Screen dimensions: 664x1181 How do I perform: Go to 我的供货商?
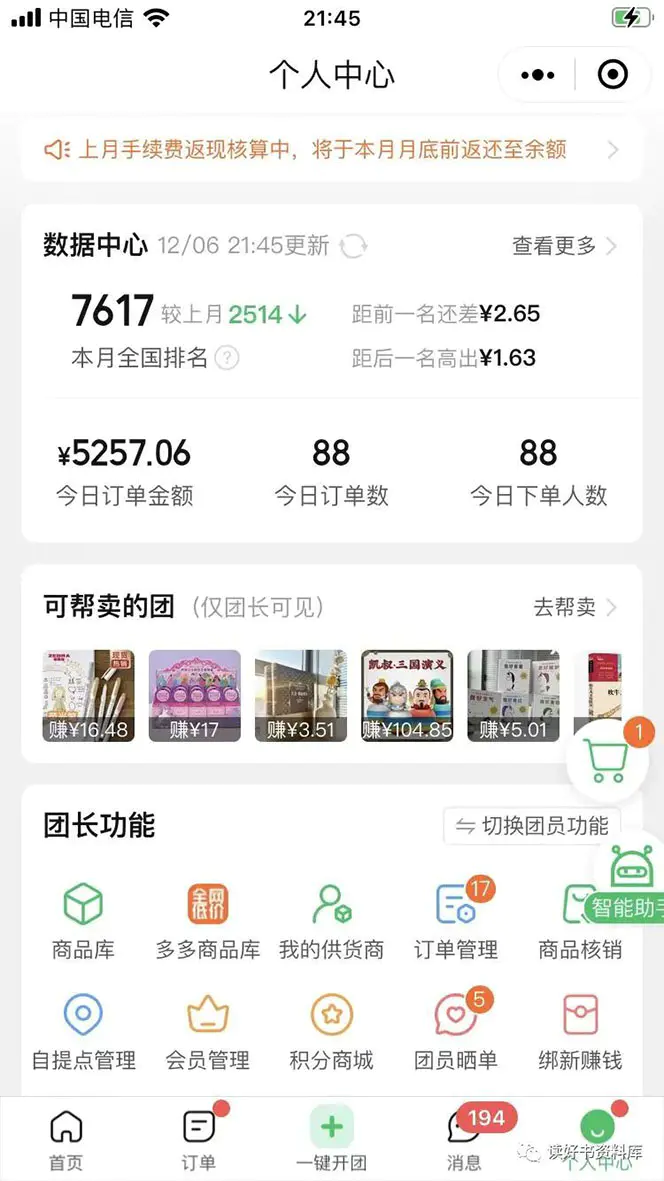[x=331, y=920]
